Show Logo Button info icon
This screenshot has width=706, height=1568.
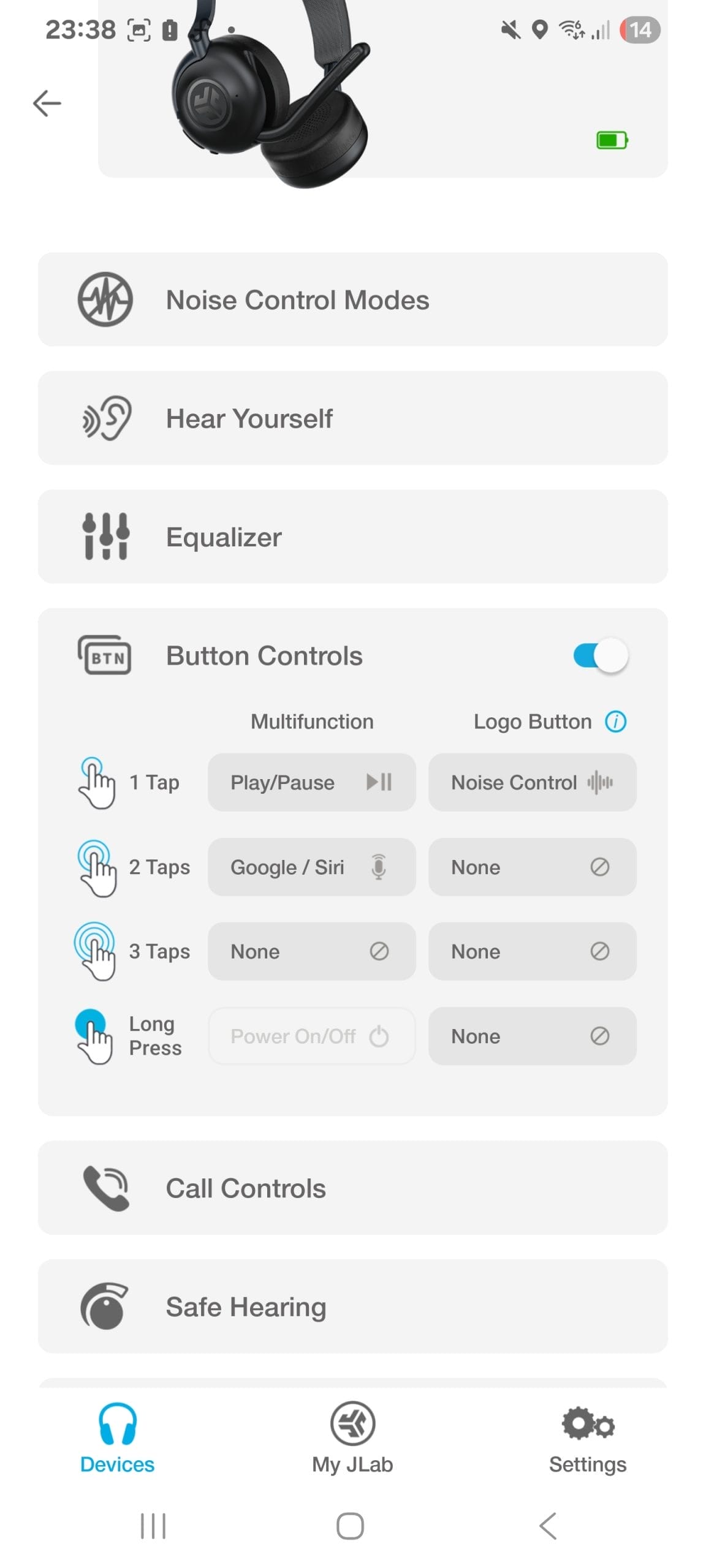click(x=616, y=721)
